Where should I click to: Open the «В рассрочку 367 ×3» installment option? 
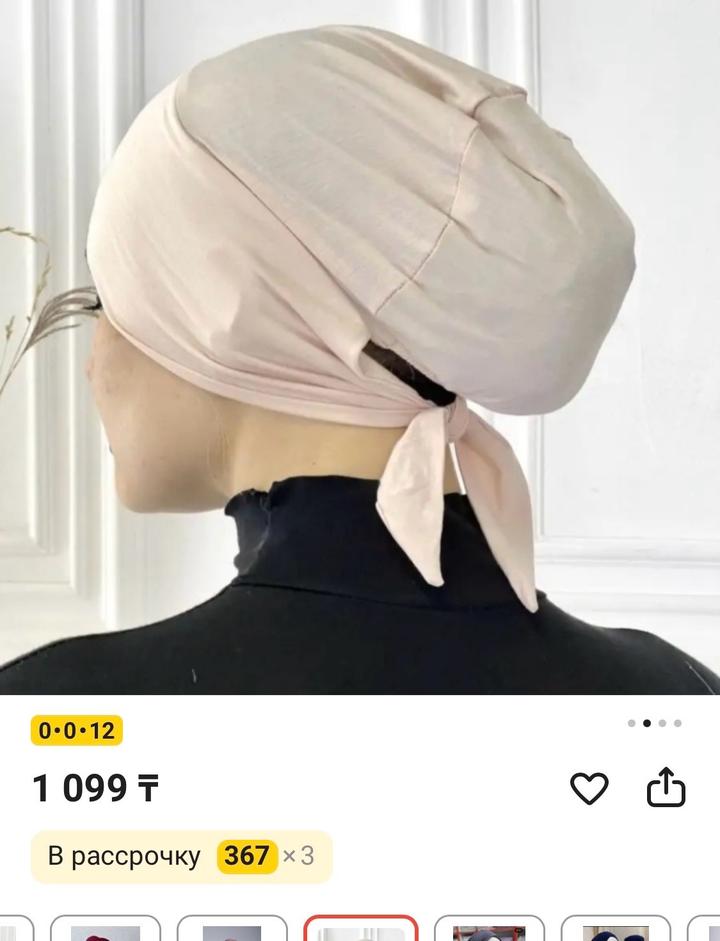coord(181,856)
